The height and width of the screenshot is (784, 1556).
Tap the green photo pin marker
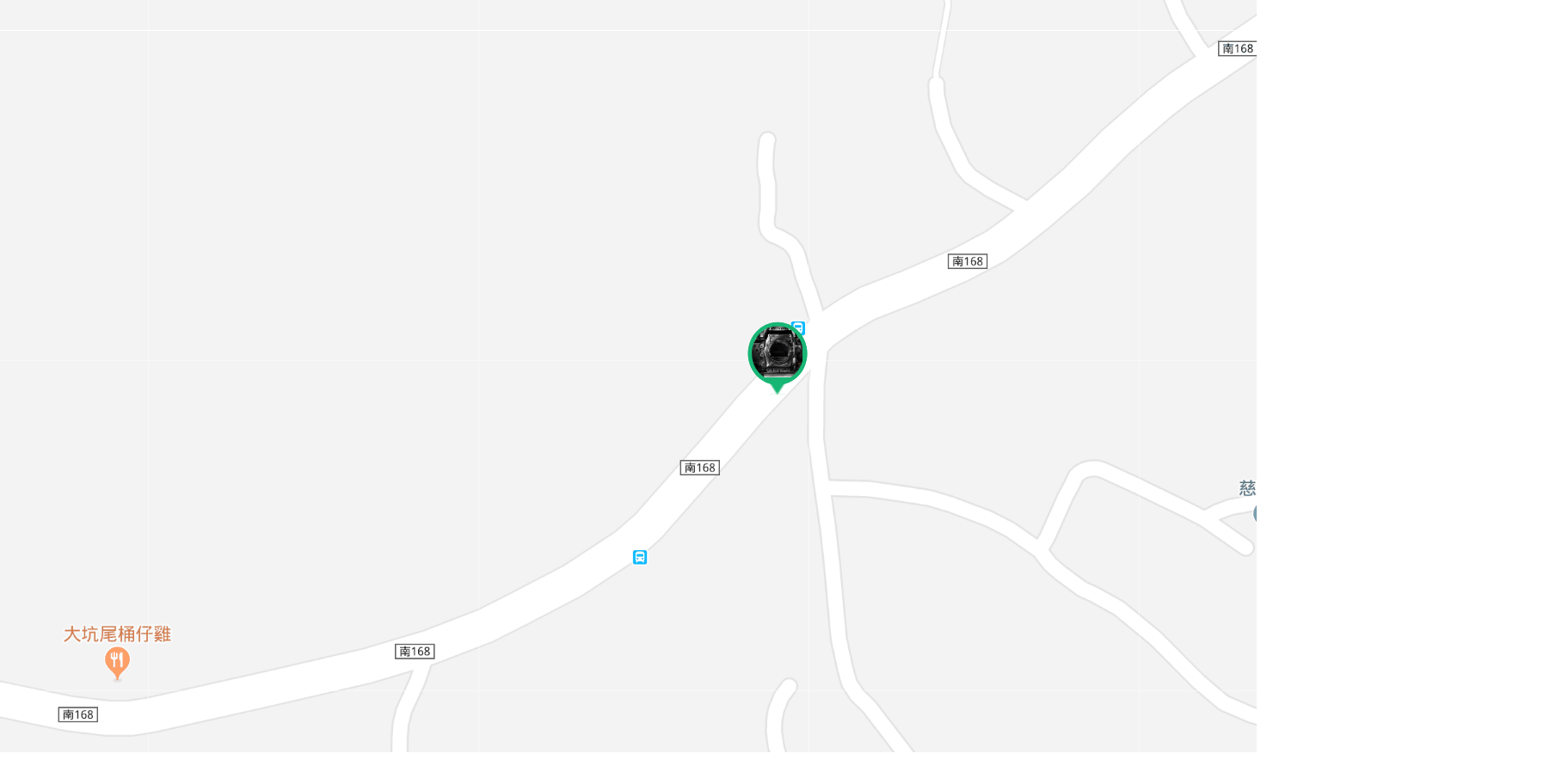click(x=777, y=353)
